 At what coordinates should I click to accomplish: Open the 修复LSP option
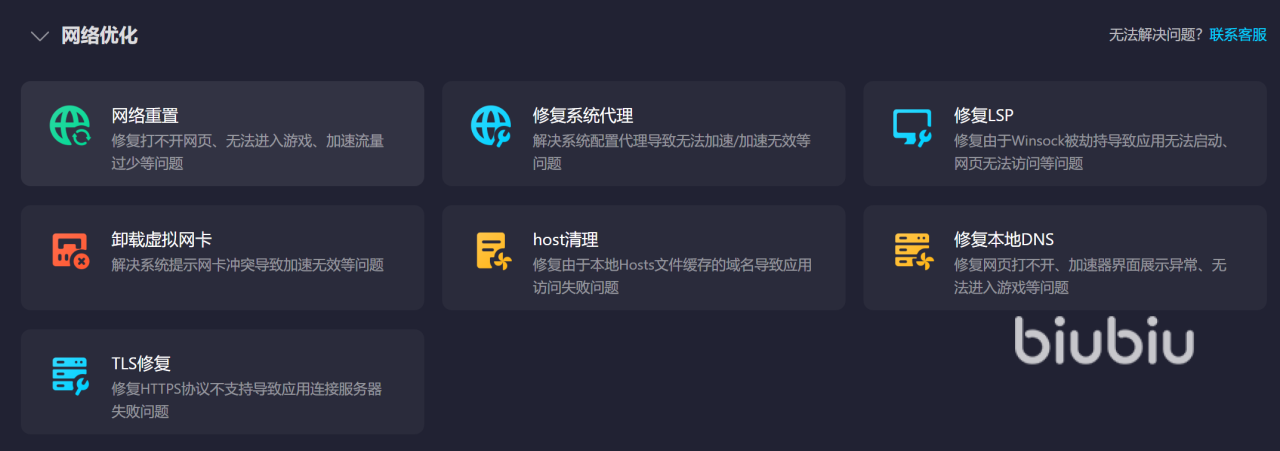(1065, 134)
